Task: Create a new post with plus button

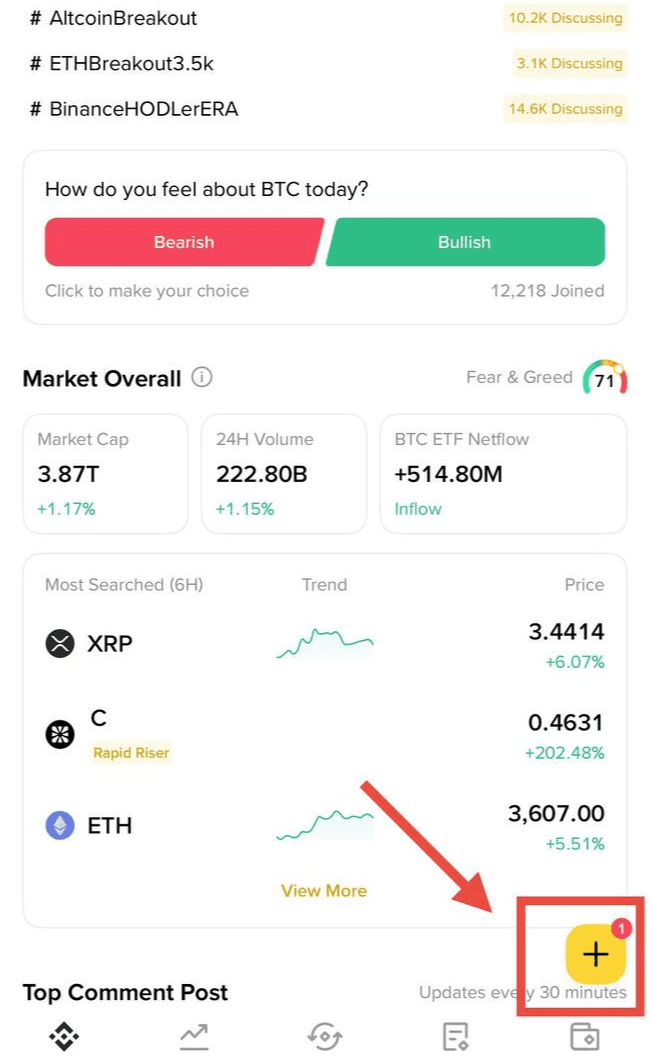Action: pyautogui.click(x=596, y=954)
